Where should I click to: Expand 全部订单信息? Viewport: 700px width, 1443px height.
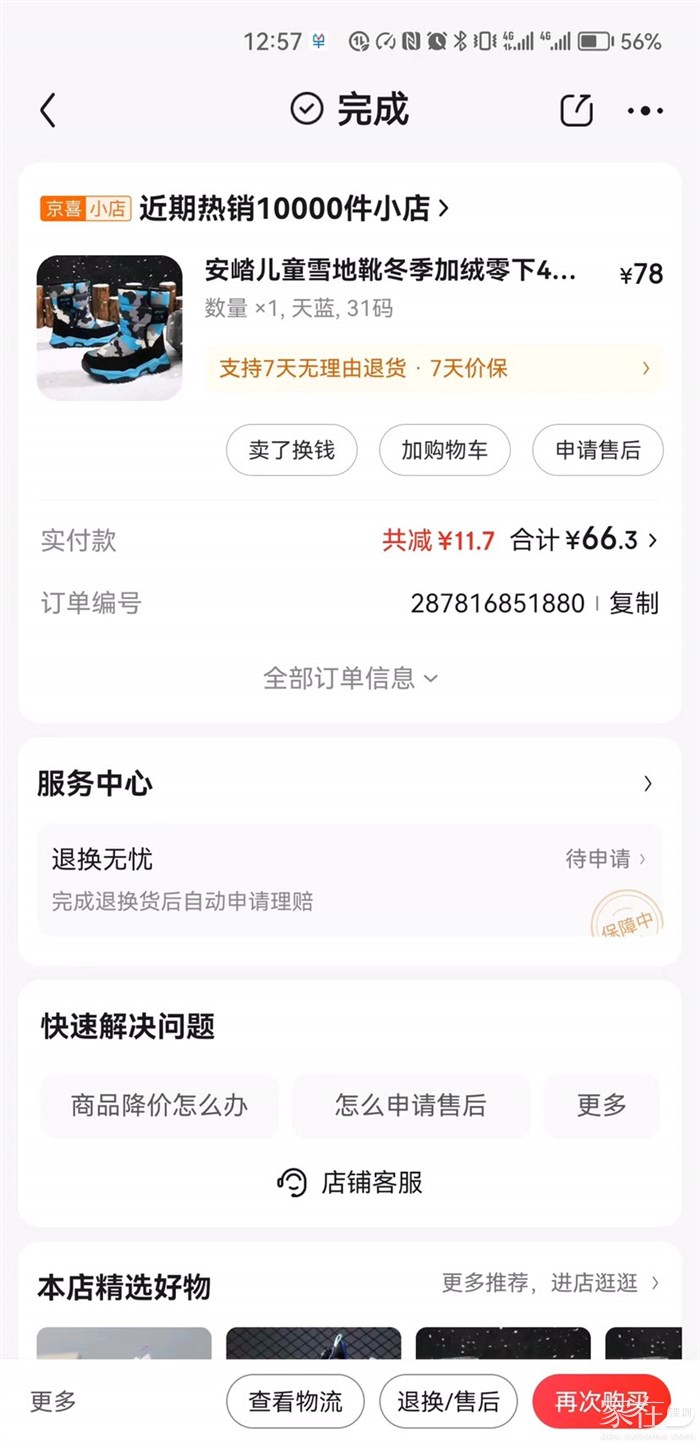350,678
